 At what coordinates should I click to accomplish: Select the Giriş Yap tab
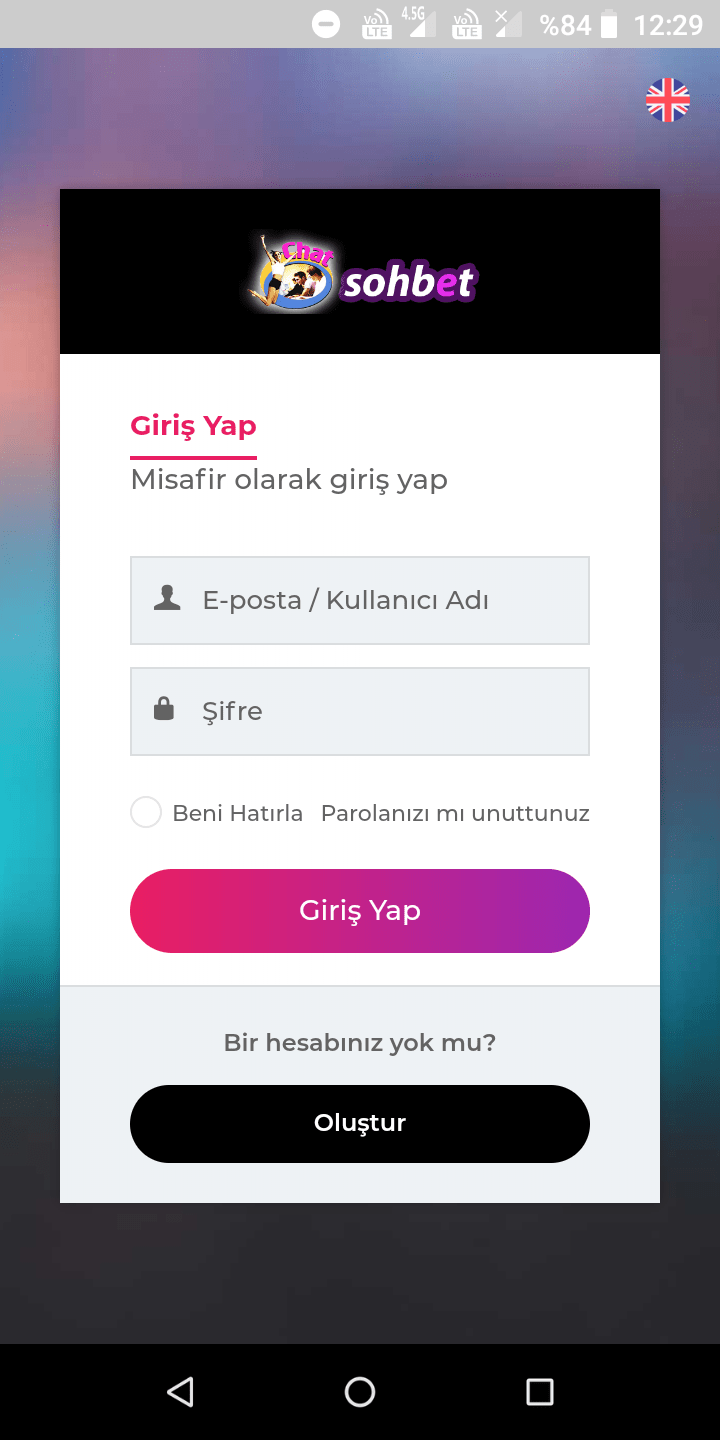pos(193,426)
